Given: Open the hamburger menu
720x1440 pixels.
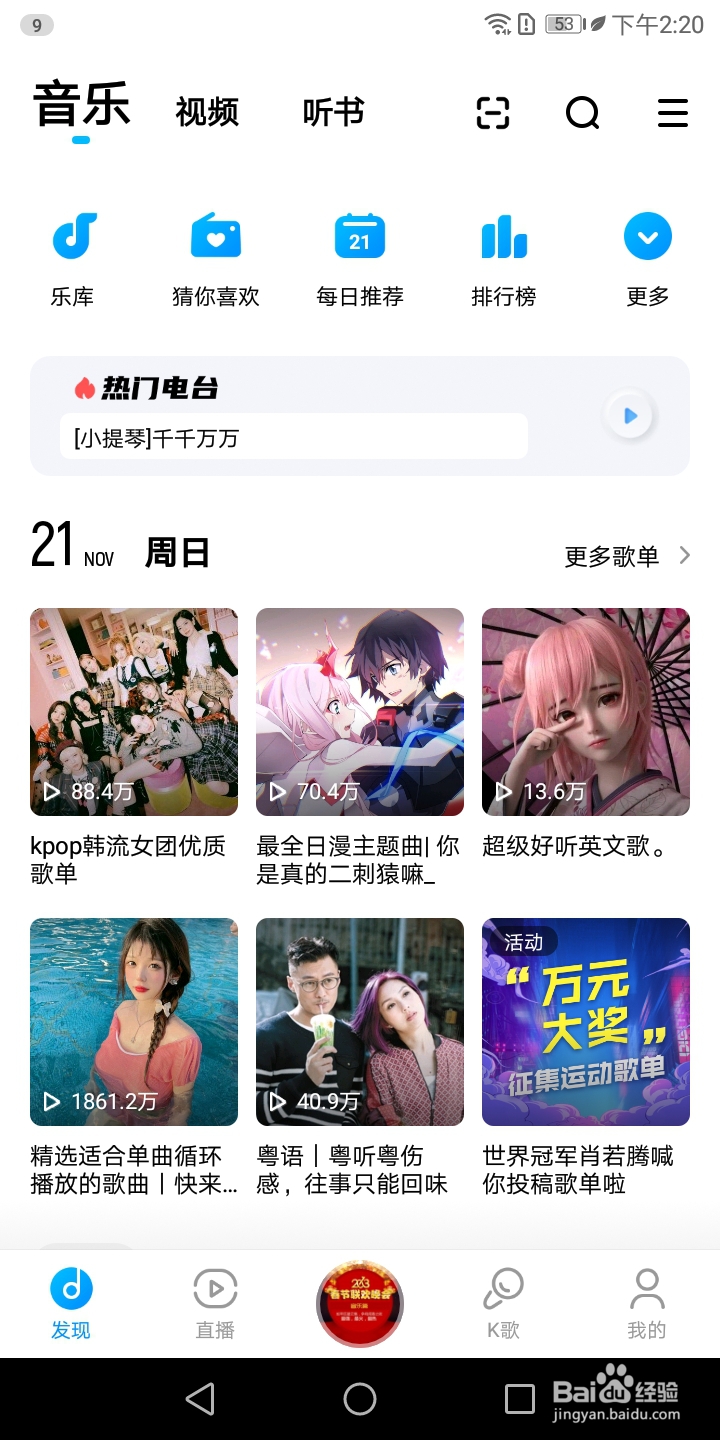Looking at the screenshot, I should (672, 113).
